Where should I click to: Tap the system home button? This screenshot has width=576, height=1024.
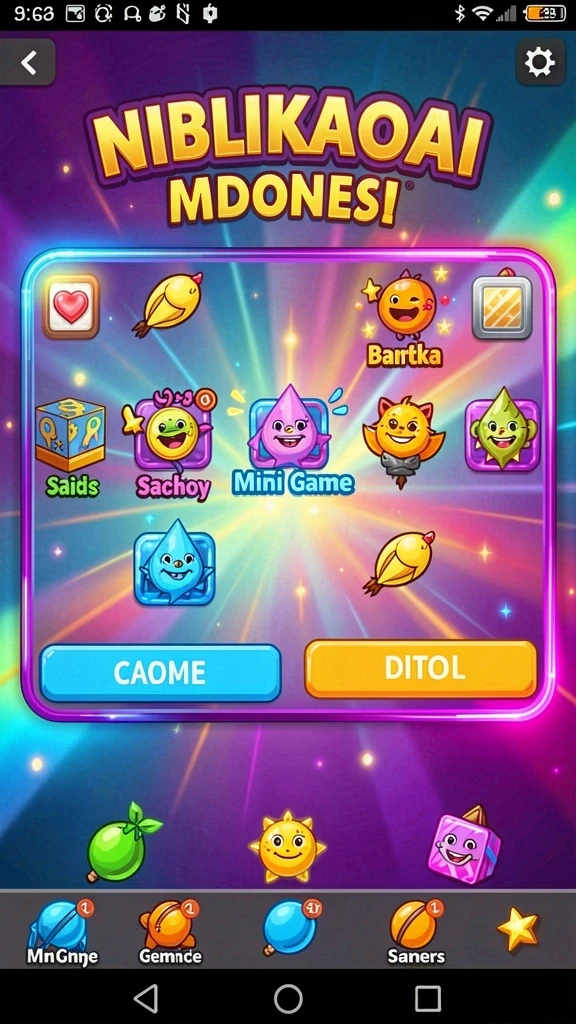point(288,999)
